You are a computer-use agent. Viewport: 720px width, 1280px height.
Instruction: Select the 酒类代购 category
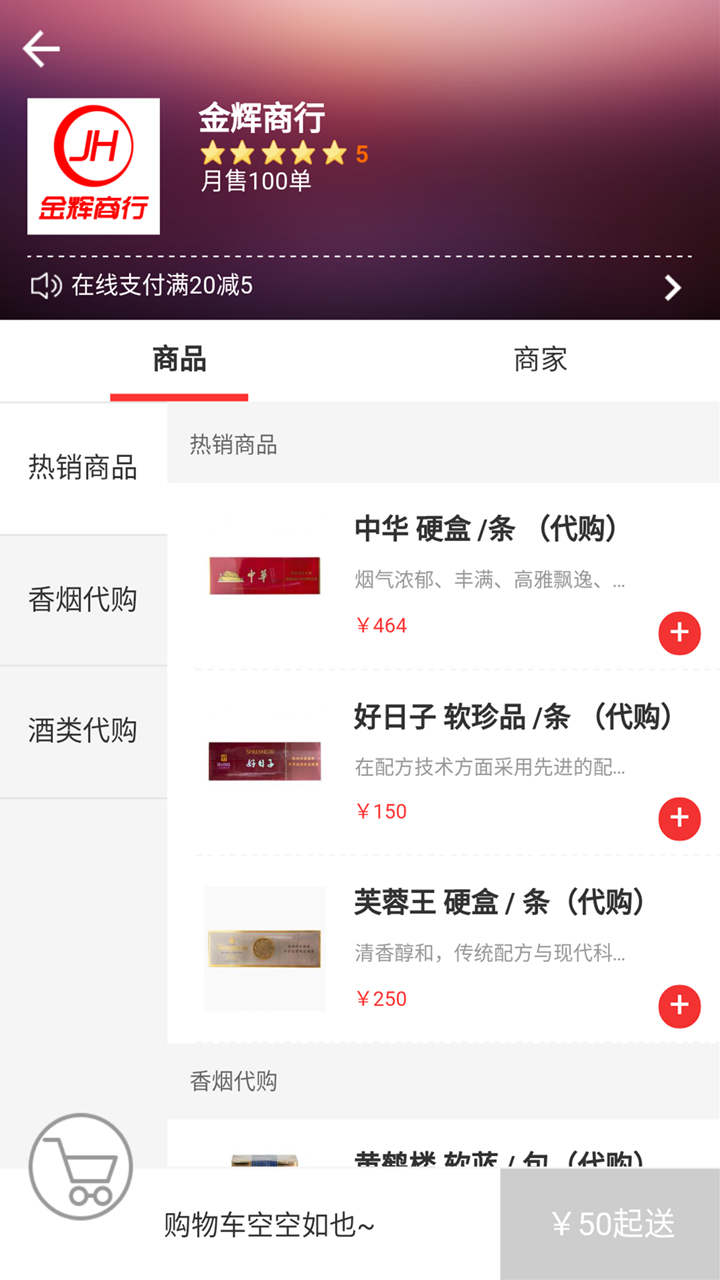[x=83, y=731]
